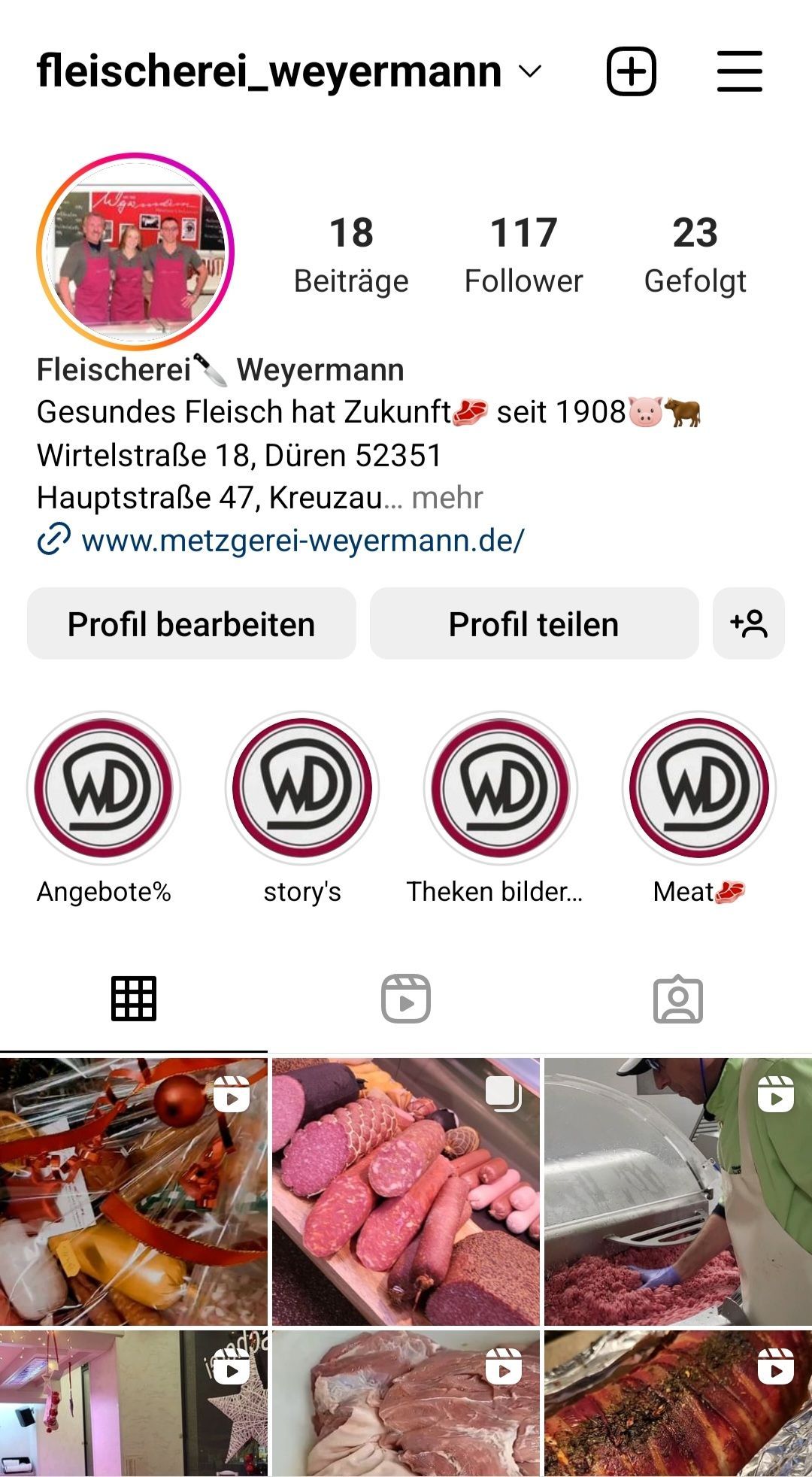Open the Theken bilder highlight
Image resolution: width=812 pixels, height=1477 pixels.
tap(500, 788)
